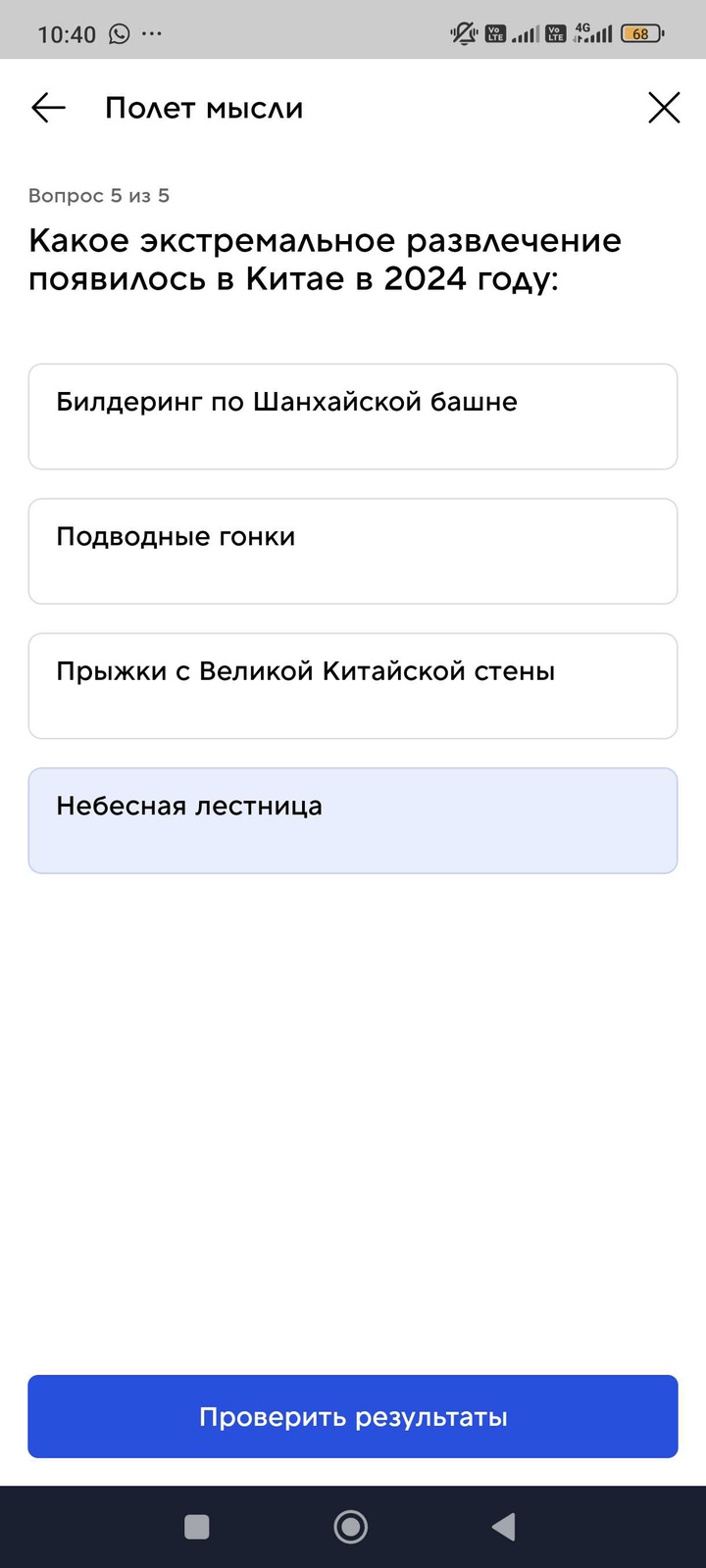Open recent apps from navigation bar
This screenshot has height=1568, width=706.
coord(197,1527)
